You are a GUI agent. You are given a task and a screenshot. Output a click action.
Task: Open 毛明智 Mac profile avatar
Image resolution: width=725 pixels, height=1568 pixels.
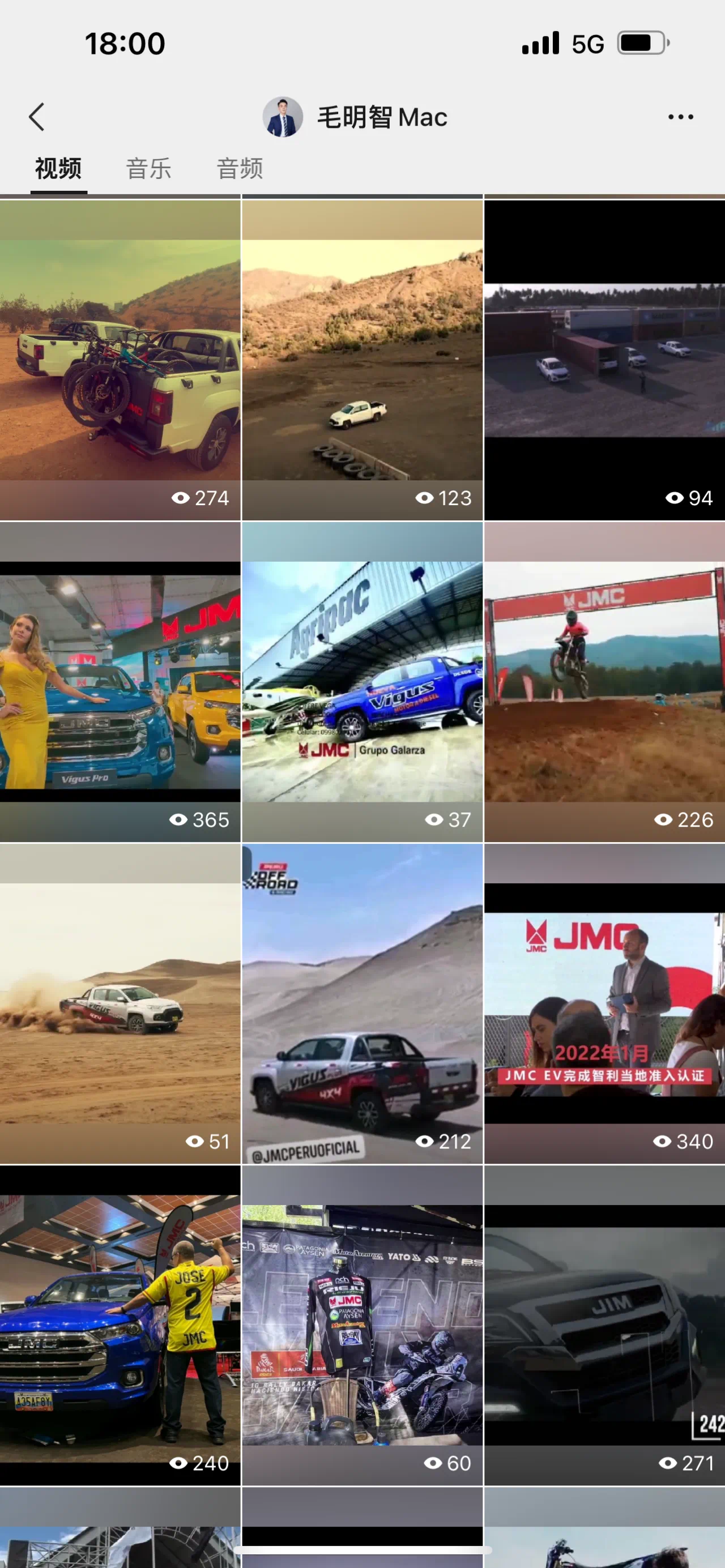[283, 117]
